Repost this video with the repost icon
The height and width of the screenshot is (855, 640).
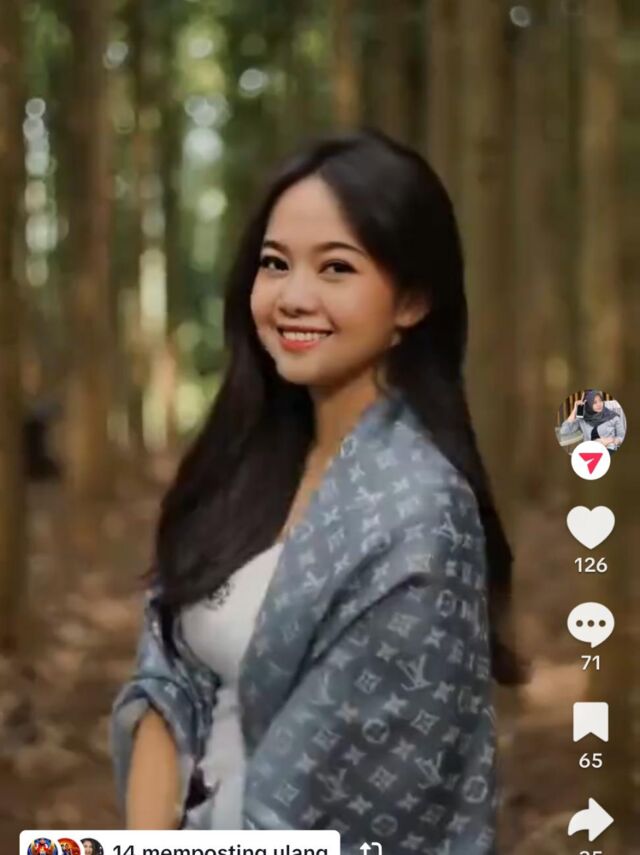372,848
